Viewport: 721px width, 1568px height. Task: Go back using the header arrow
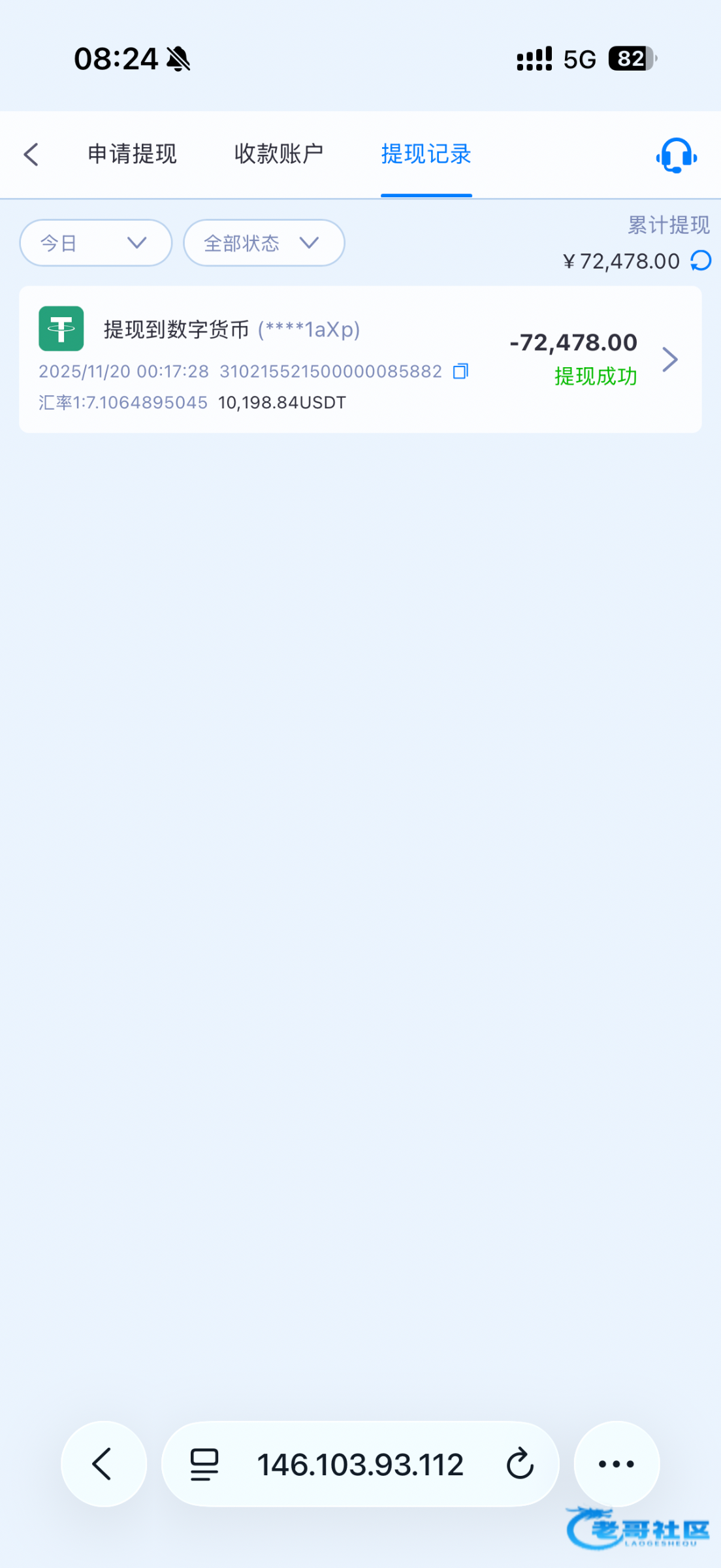click(31, 155)
